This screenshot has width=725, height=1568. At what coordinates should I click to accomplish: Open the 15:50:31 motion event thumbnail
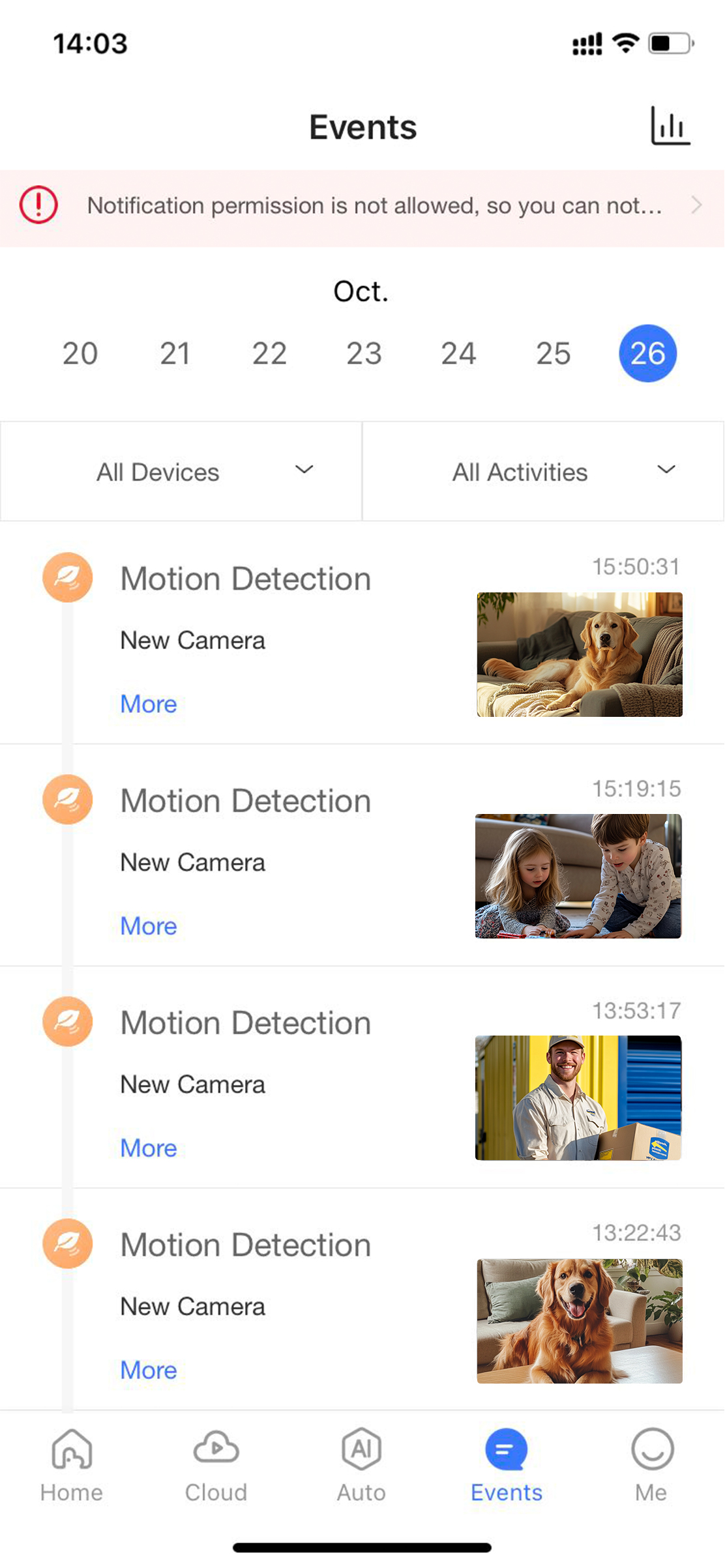[580, 654]
